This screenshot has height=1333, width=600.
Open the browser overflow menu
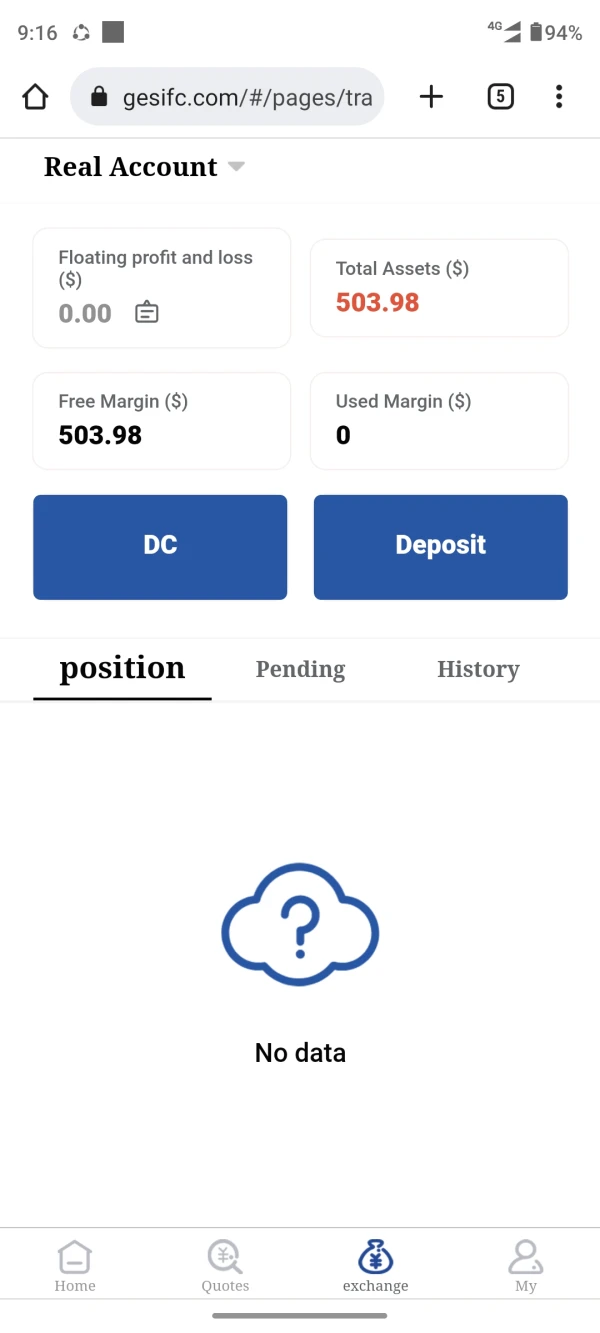pyautogui.click(x=558, y=97)
